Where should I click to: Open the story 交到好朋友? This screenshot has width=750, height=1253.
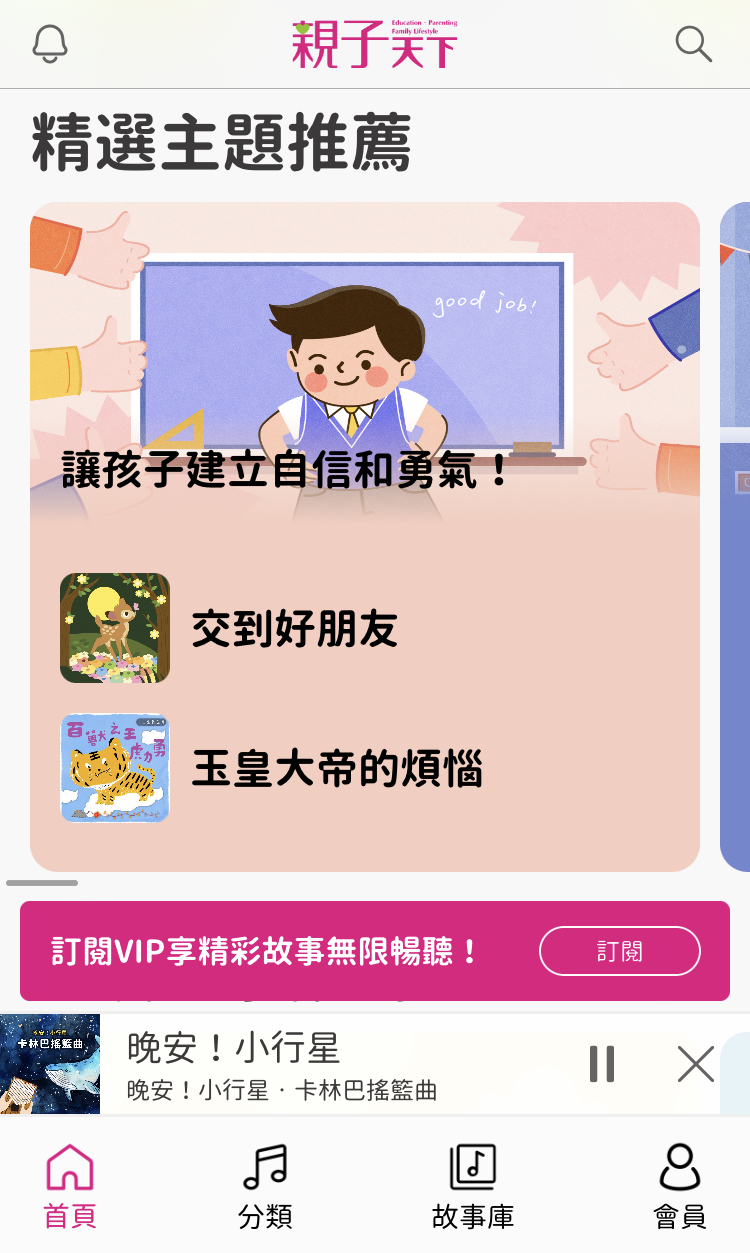point(295,629)
